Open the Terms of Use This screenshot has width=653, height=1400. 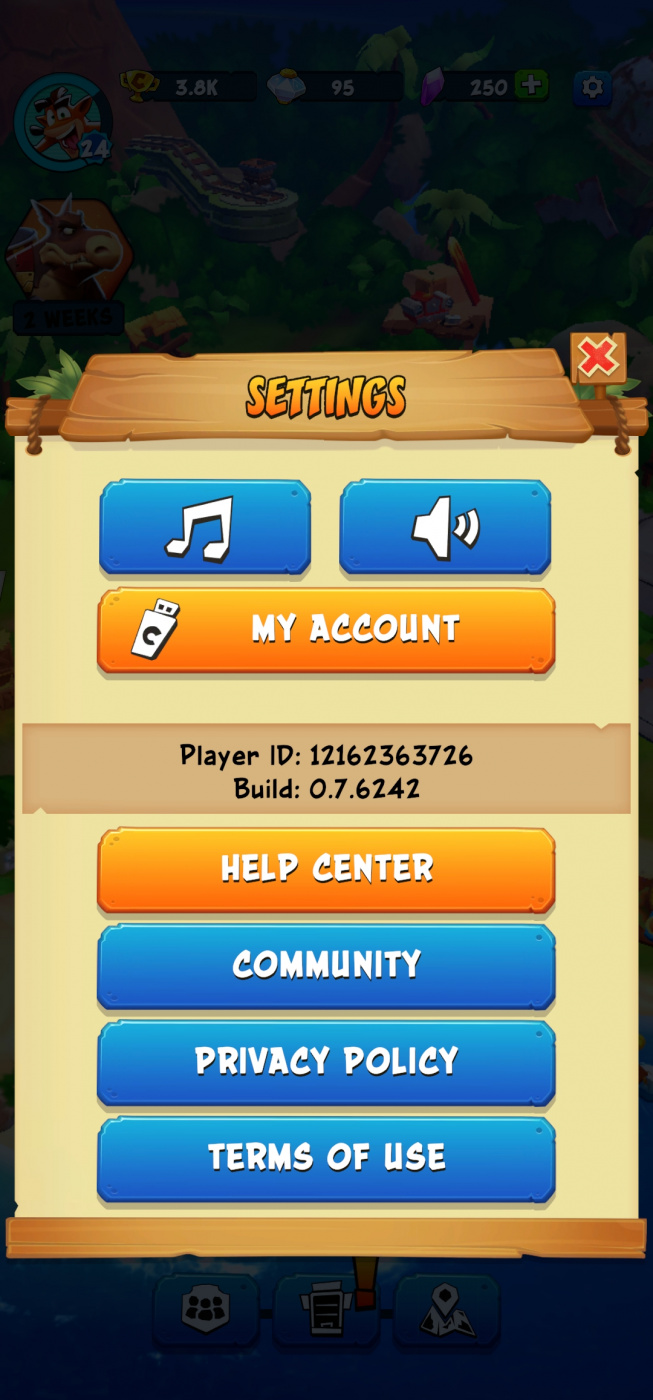pyautogui.click(x=326, y=1157)
